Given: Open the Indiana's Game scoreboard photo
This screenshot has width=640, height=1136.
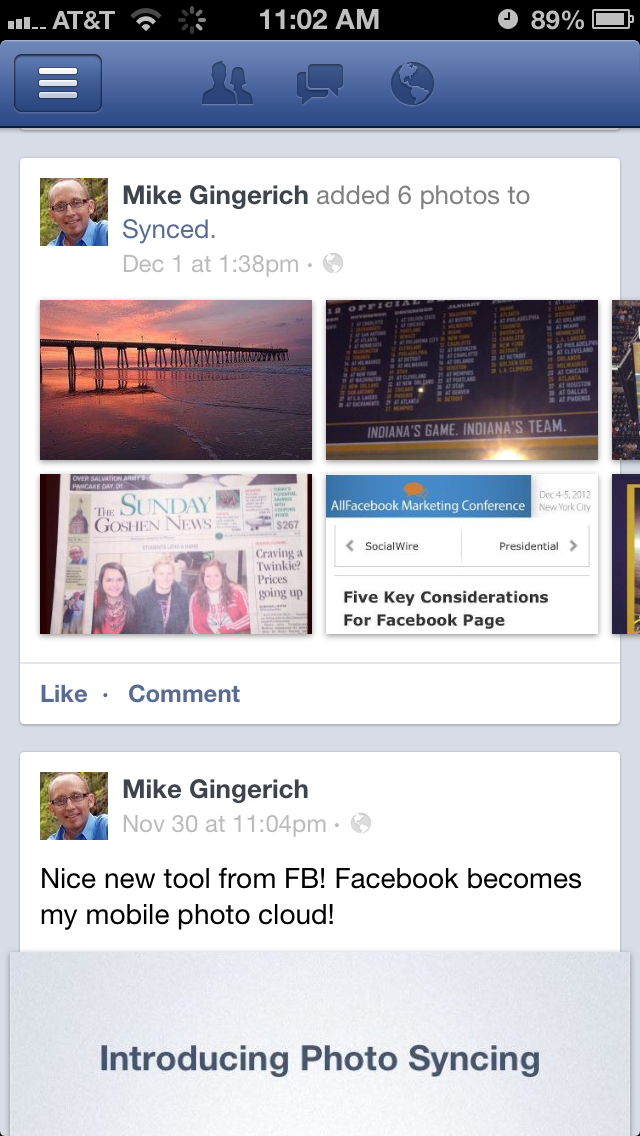Looking at the screenshot, I should [x=462, y=380].
